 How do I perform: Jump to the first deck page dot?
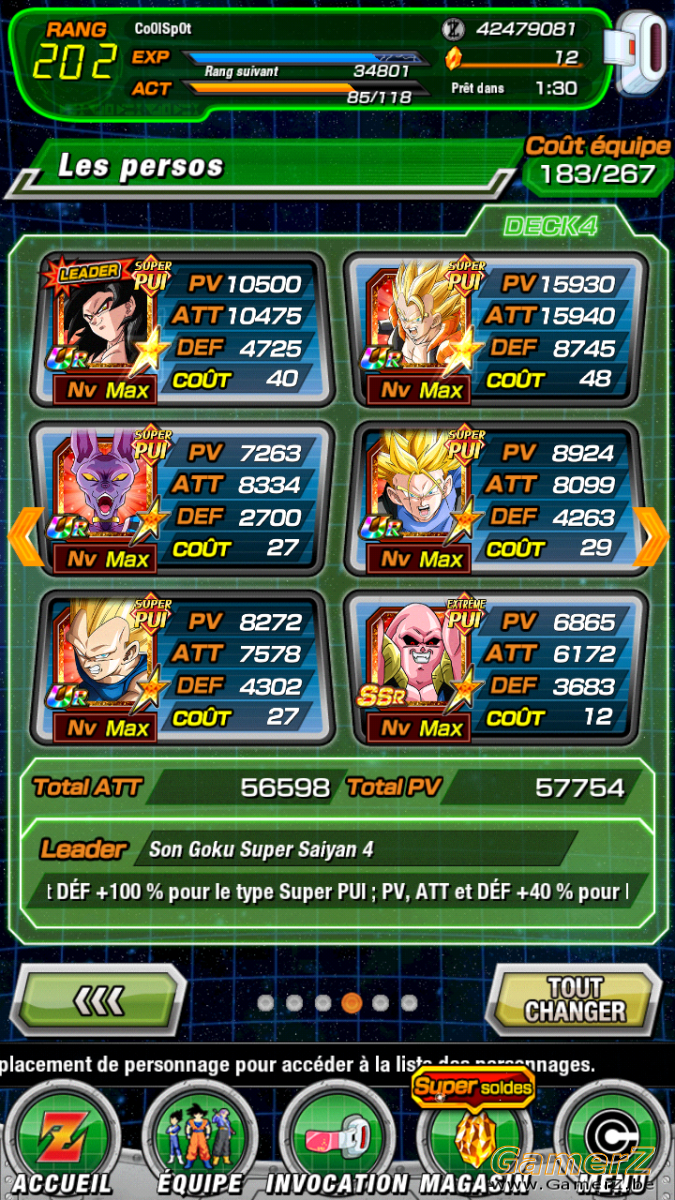265,1002
